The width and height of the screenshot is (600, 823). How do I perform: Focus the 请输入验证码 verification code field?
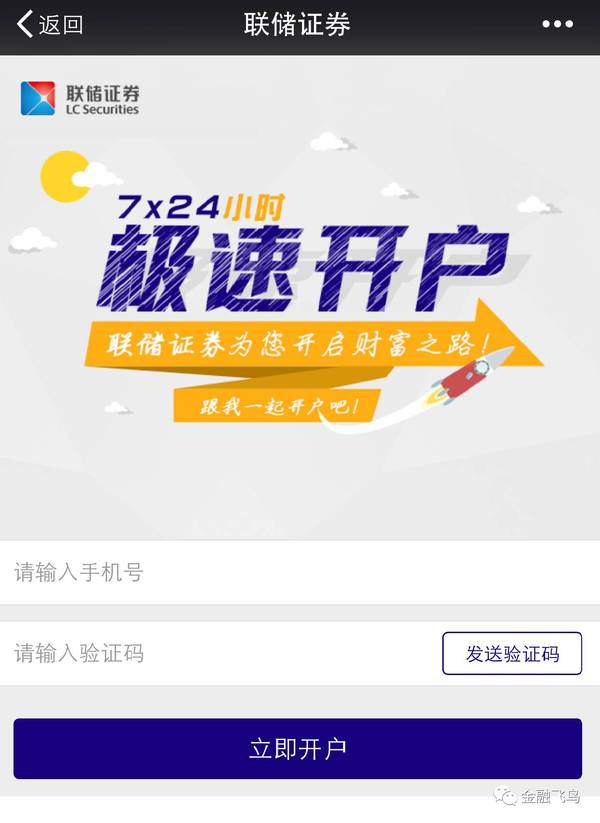(x=220, y=653)
